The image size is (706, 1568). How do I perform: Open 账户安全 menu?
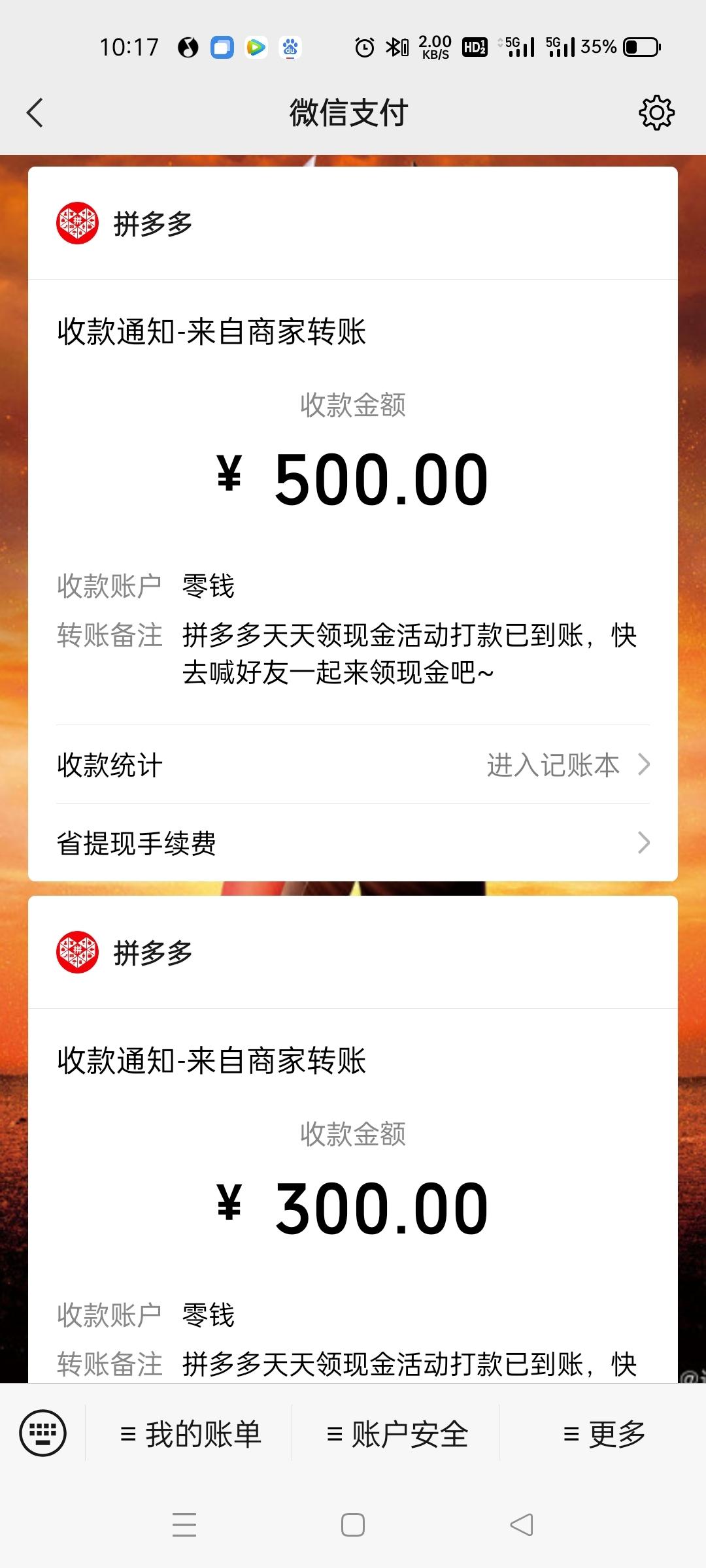396,1434
